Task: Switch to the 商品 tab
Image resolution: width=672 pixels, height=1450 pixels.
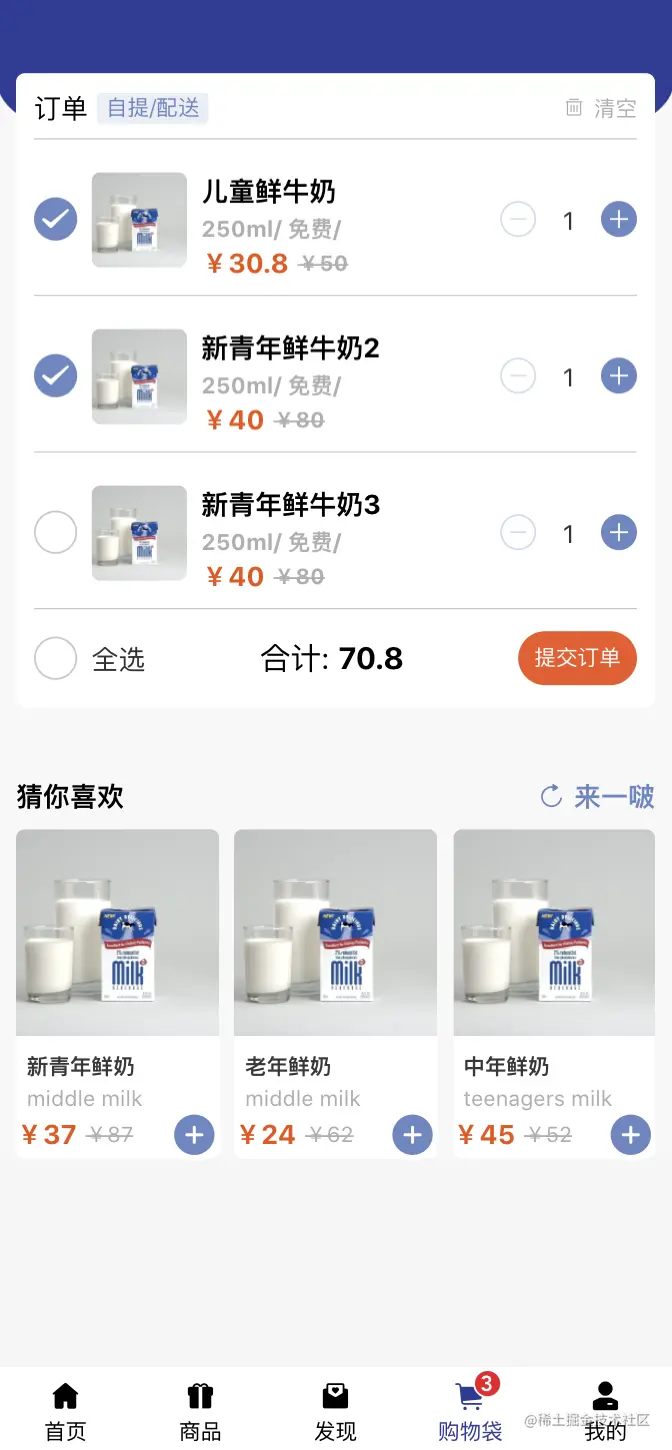Action: tap(200, 1411)
